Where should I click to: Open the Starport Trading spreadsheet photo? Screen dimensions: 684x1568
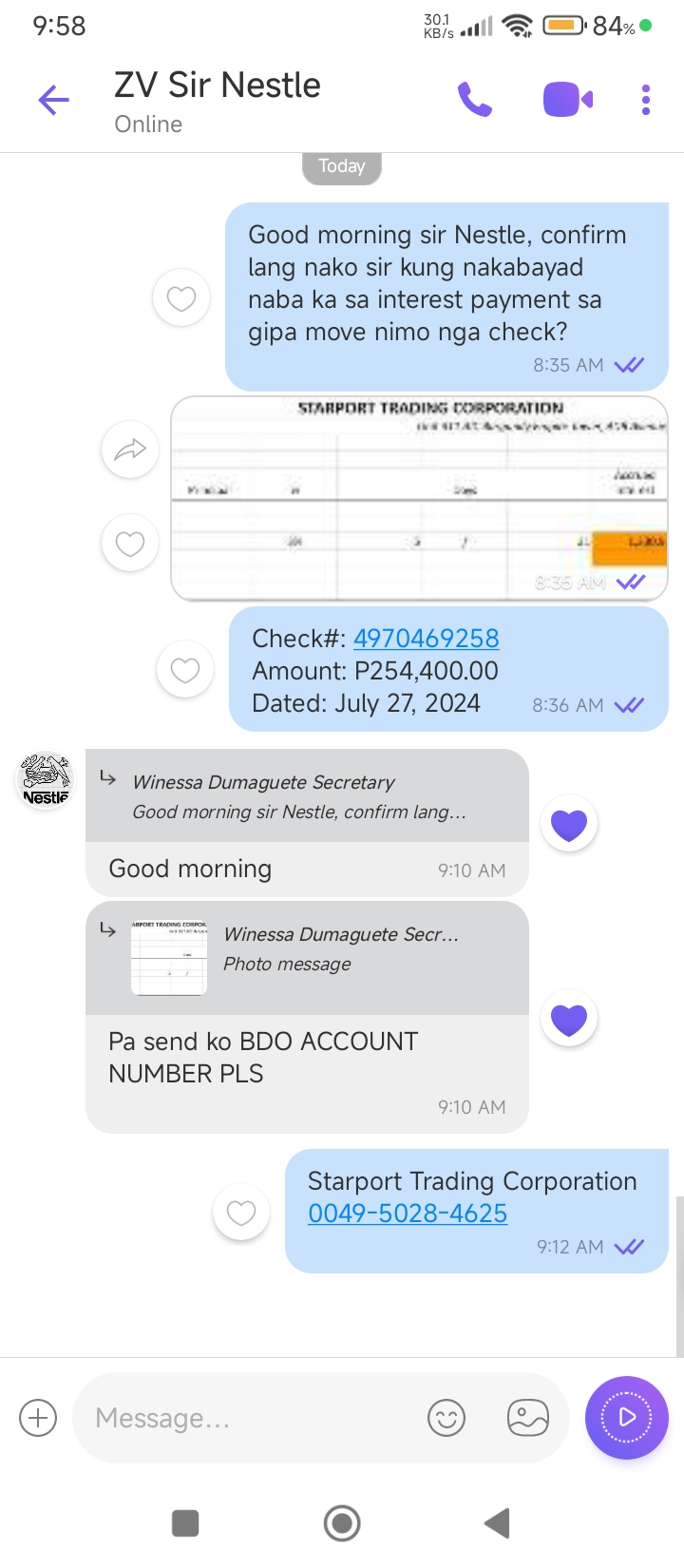click(419, 499)
